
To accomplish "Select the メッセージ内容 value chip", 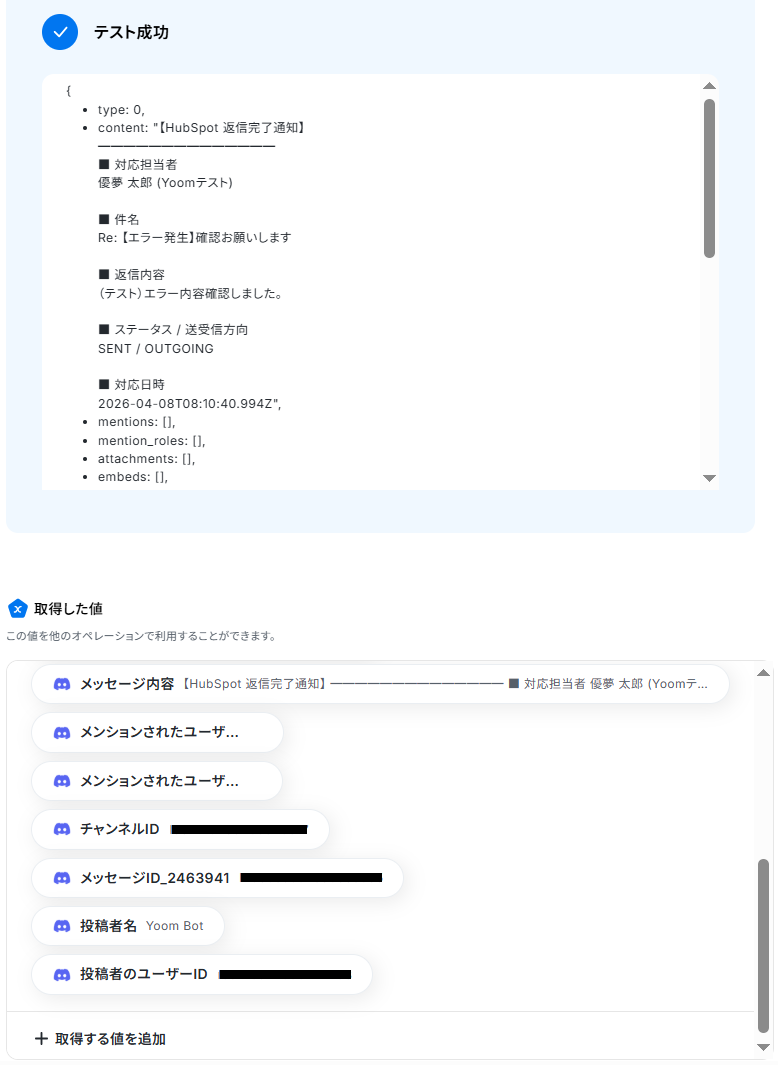I will (x=380, y=684).
